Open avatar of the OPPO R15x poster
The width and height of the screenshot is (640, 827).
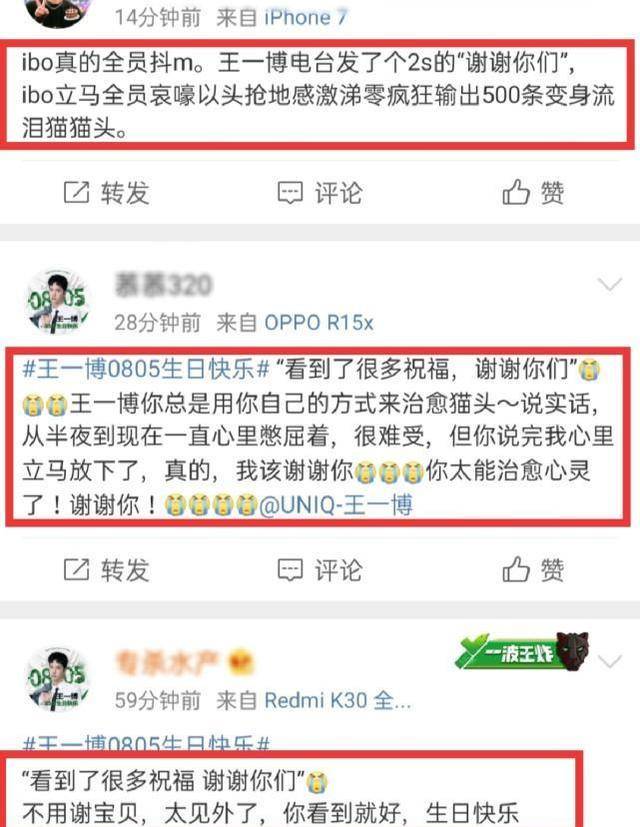[x=57, y=302]
